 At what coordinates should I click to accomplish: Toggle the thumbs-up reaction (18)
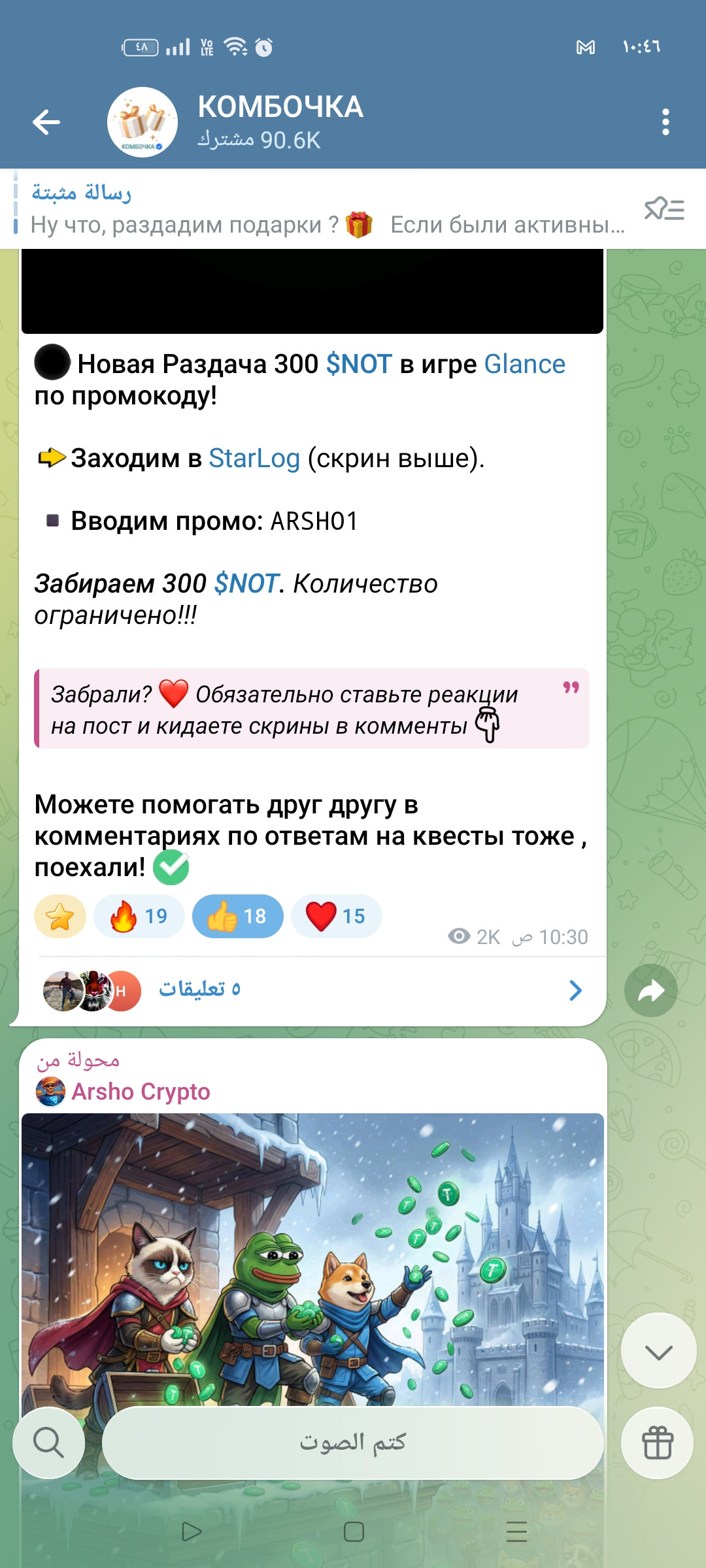coord(238,916)
